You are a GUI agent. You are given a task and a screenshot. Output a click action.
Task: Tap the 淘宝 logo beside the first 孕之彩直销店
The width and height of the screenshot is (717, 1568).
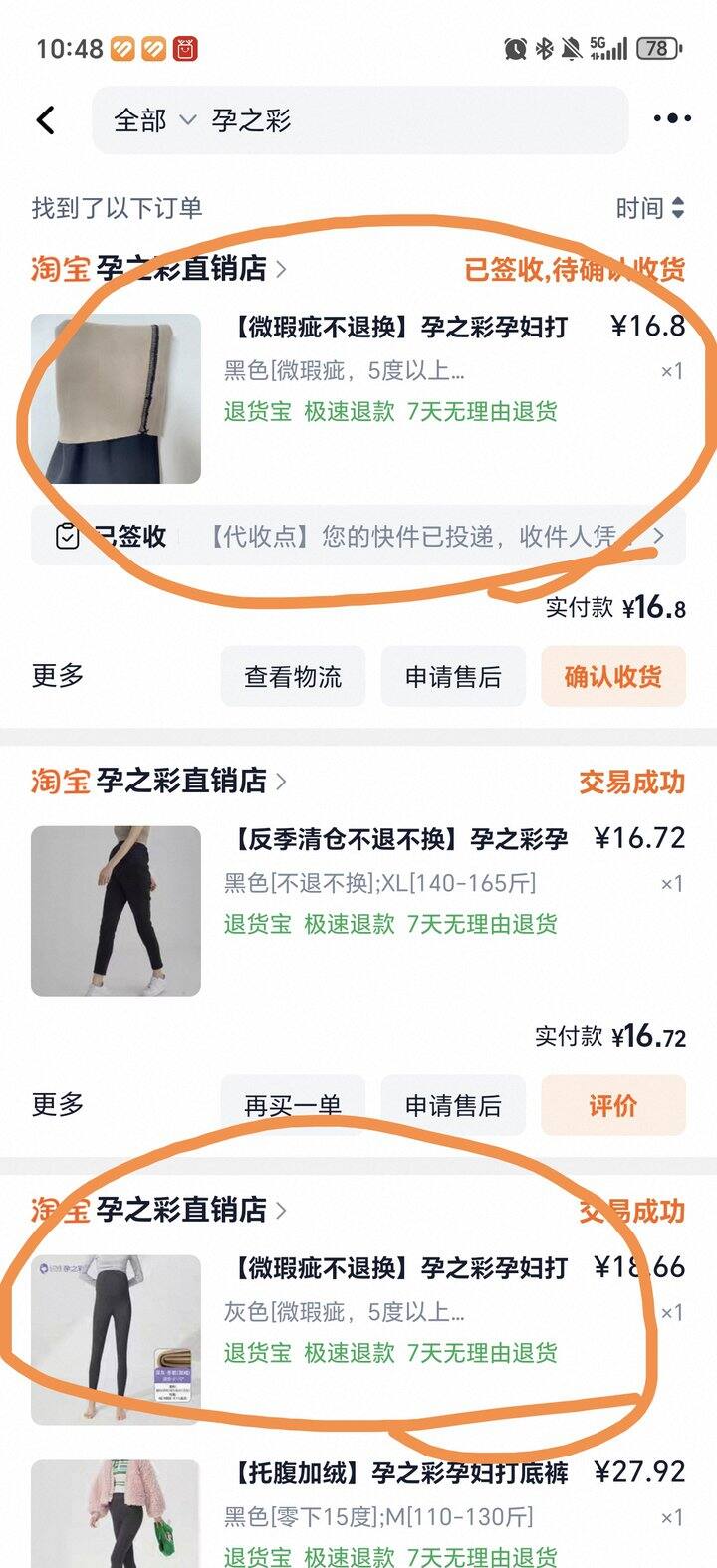tap(62, 269)
